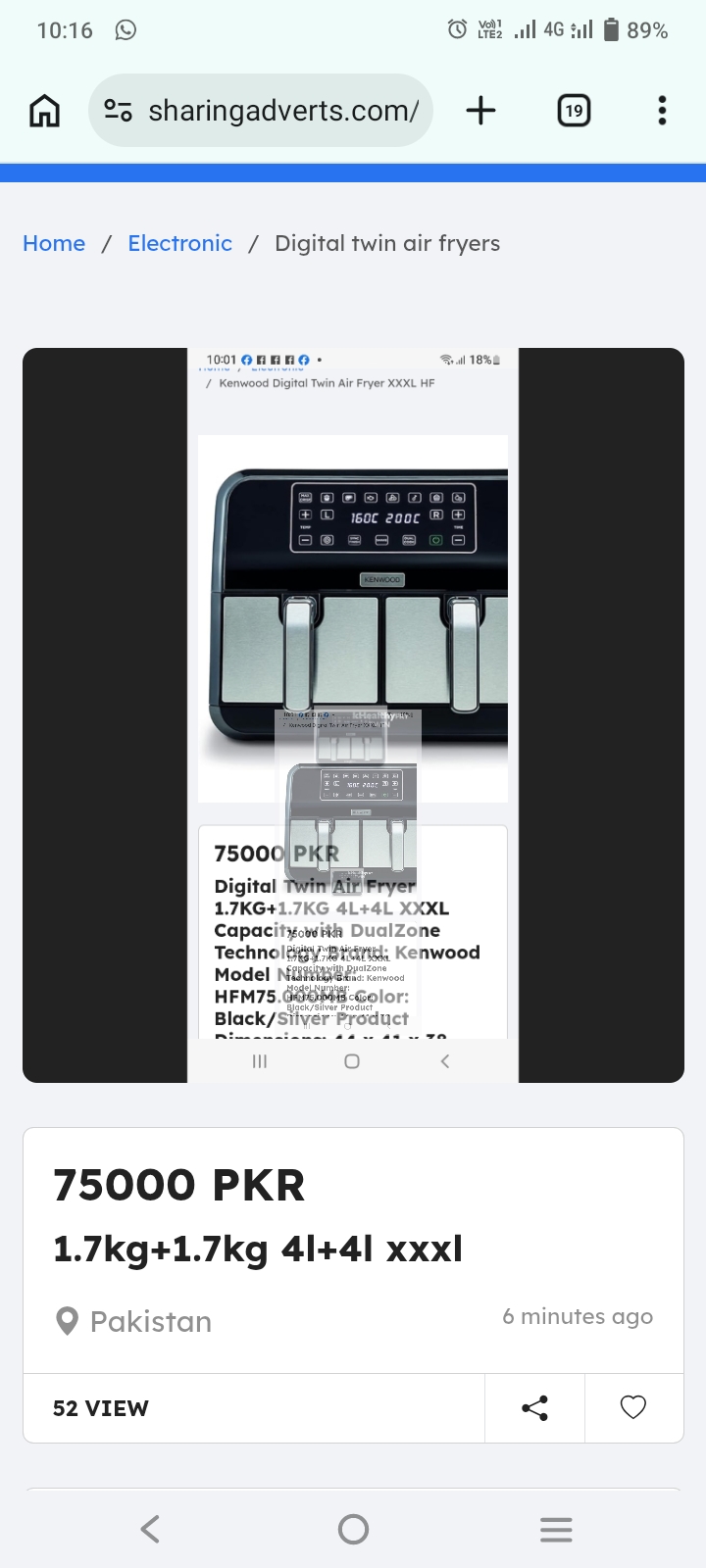
Task: Open recent apps from navigation bar
Action: coord(556,1529)
